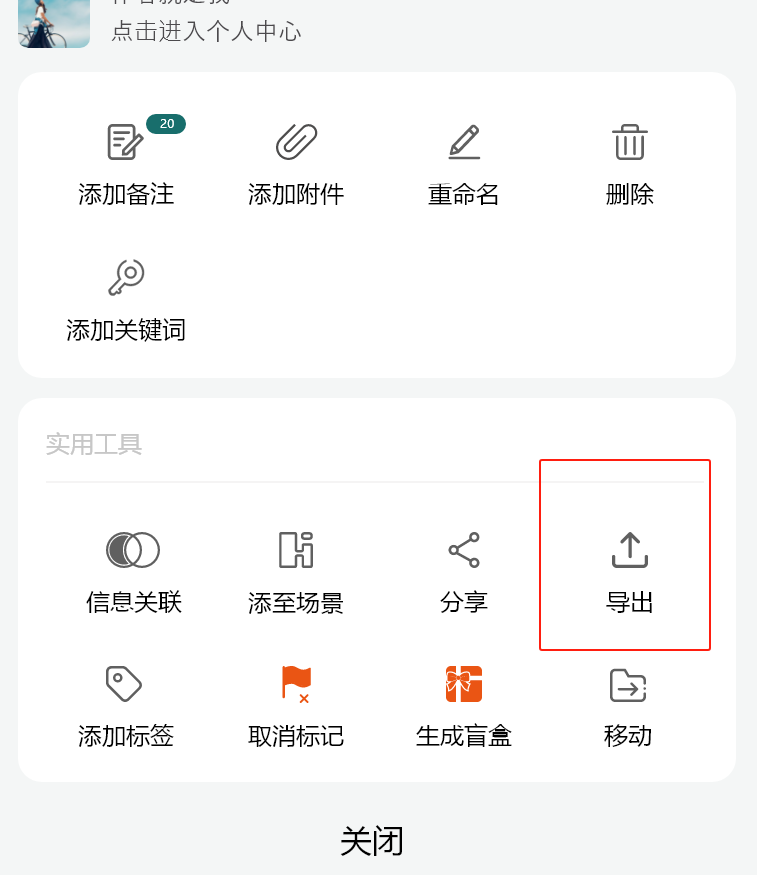This screenshot has height=875, width=757.
Task: Tap 移动 to move item
Action: (x=628, y=706)
